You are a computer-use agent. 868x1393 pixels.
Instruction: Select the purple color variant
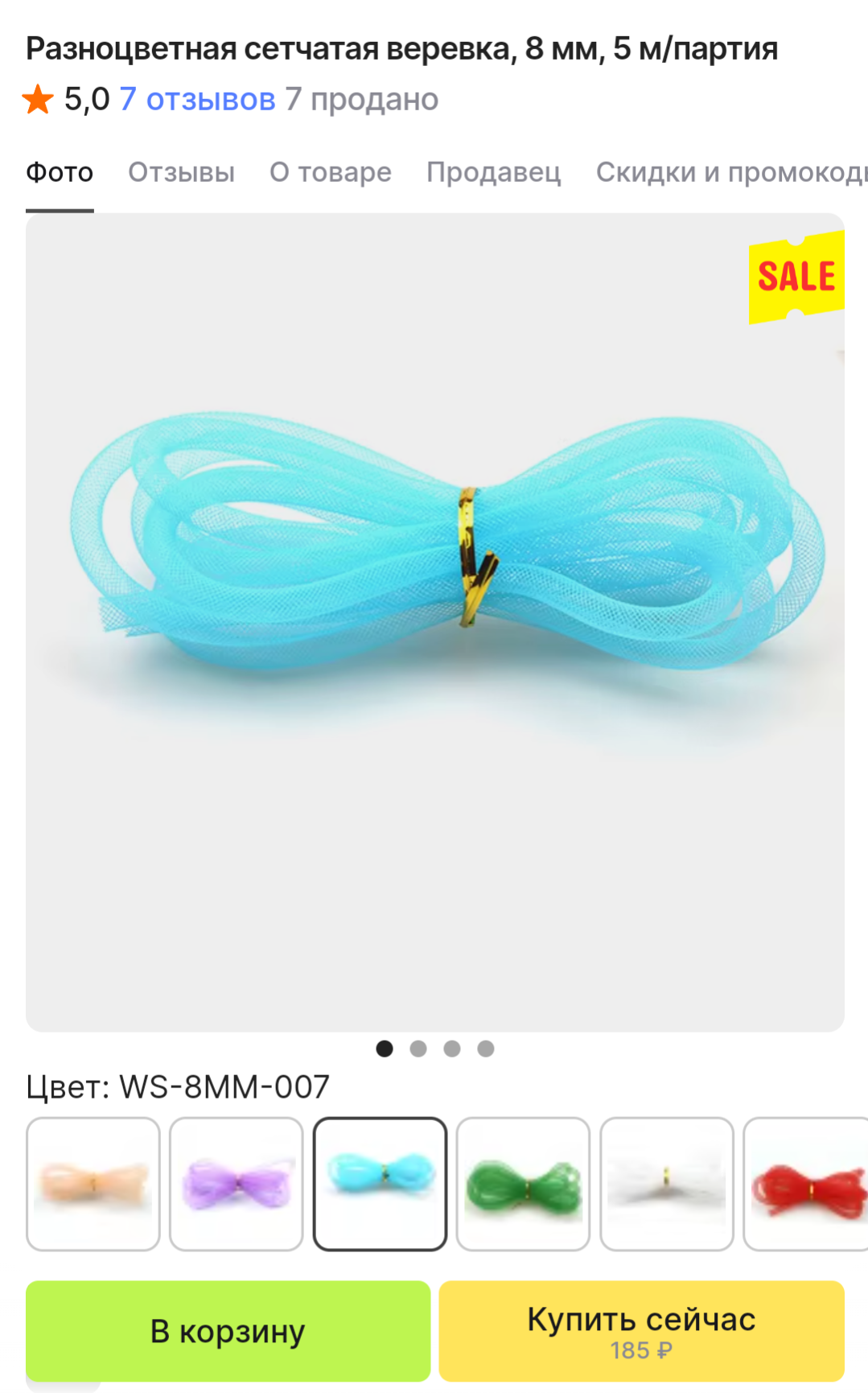237,1184
